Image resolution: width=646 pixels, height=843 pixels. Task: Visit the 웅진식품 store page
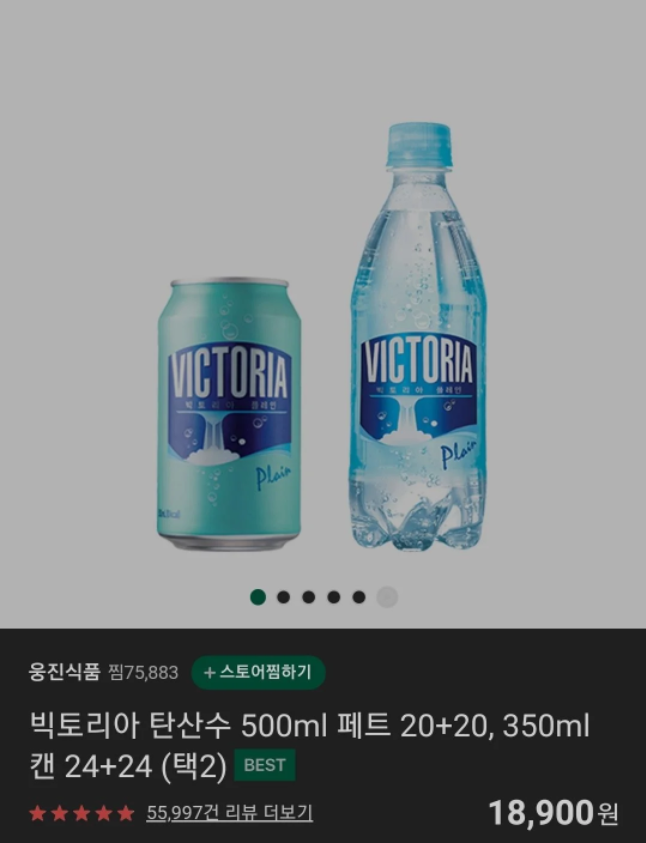(64, 672)
